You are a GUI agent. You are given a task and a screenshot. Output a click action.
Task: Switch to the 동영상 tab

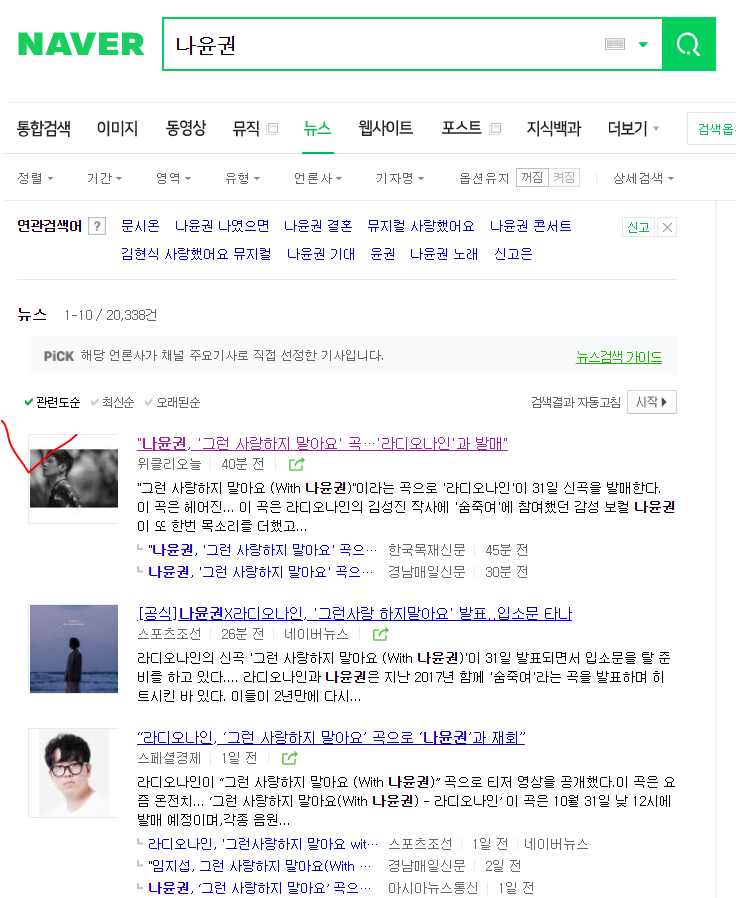pos(186,128)
